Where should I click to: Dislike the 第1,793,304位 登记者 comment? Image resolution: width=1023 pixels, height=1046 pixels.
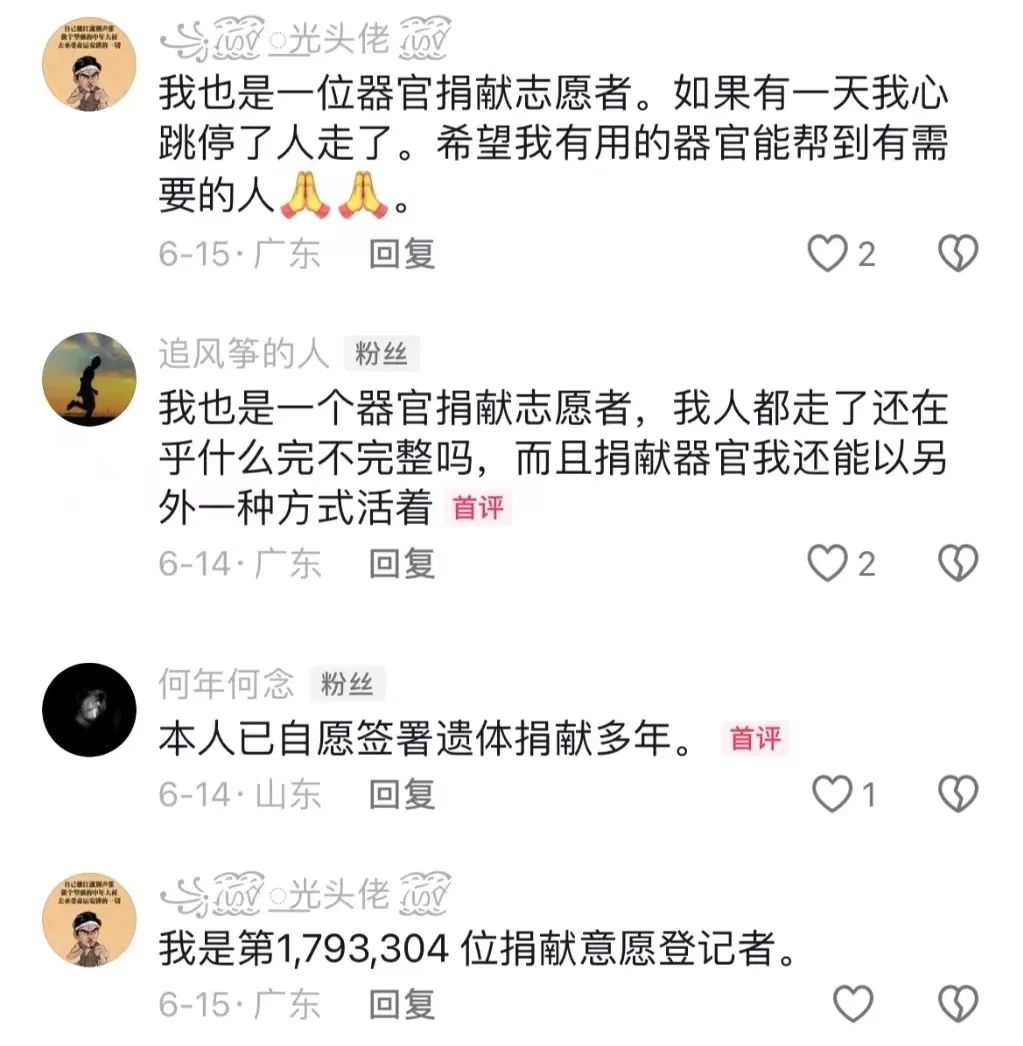click(x=958, y=1003)
